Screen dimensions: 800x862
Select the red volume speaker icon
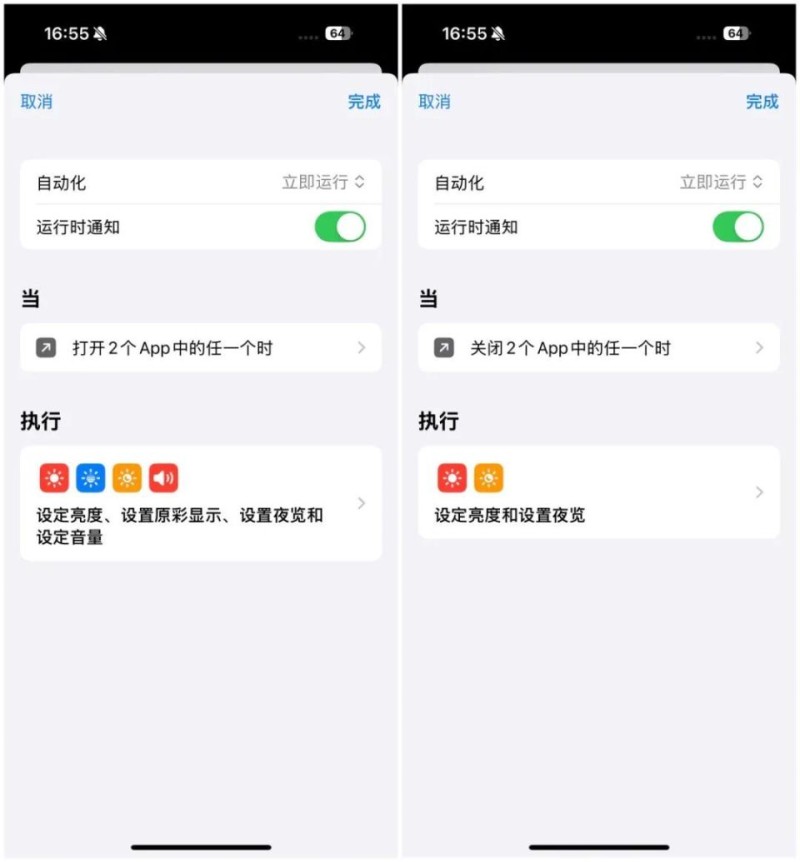pos(163,477)
